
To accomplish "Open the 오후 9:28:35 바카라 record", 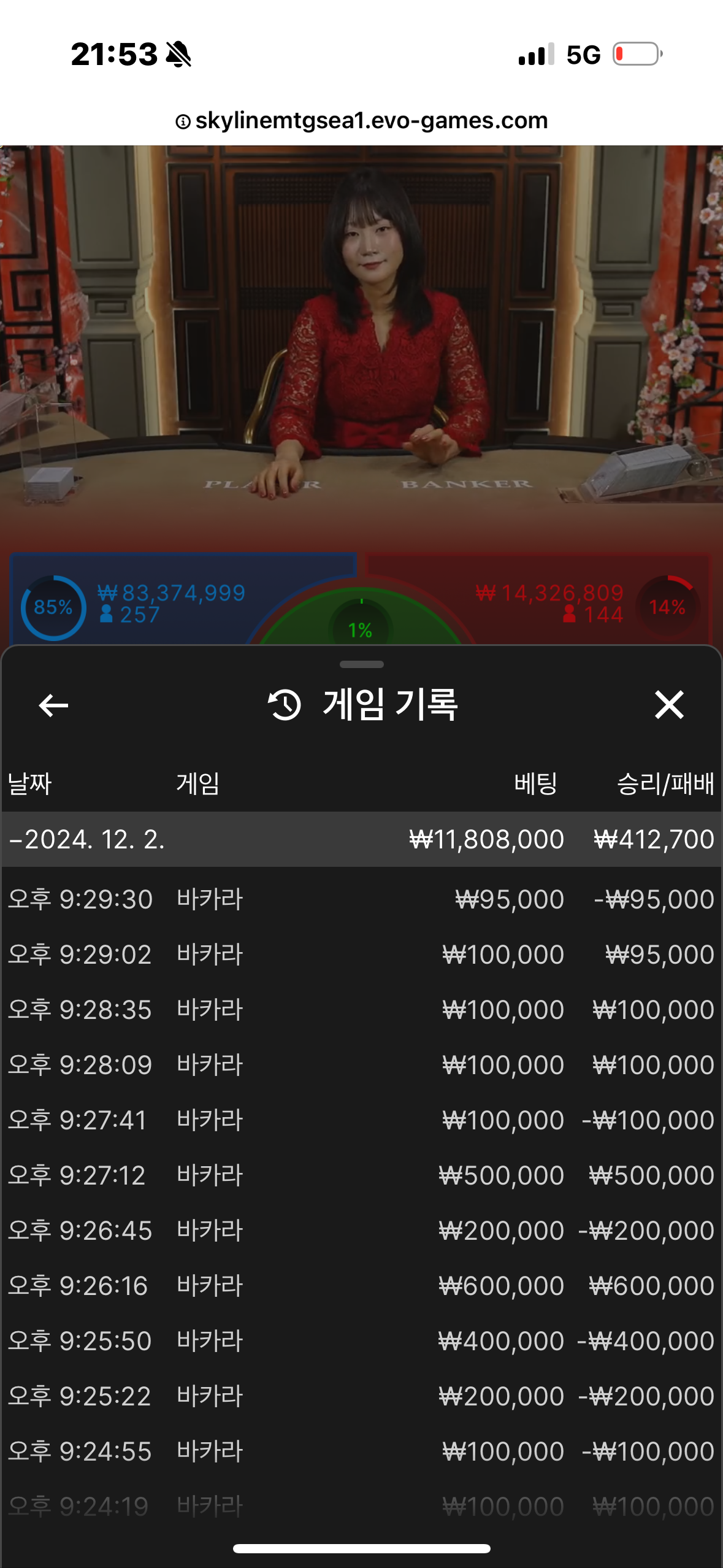I will pos(361,1010).
